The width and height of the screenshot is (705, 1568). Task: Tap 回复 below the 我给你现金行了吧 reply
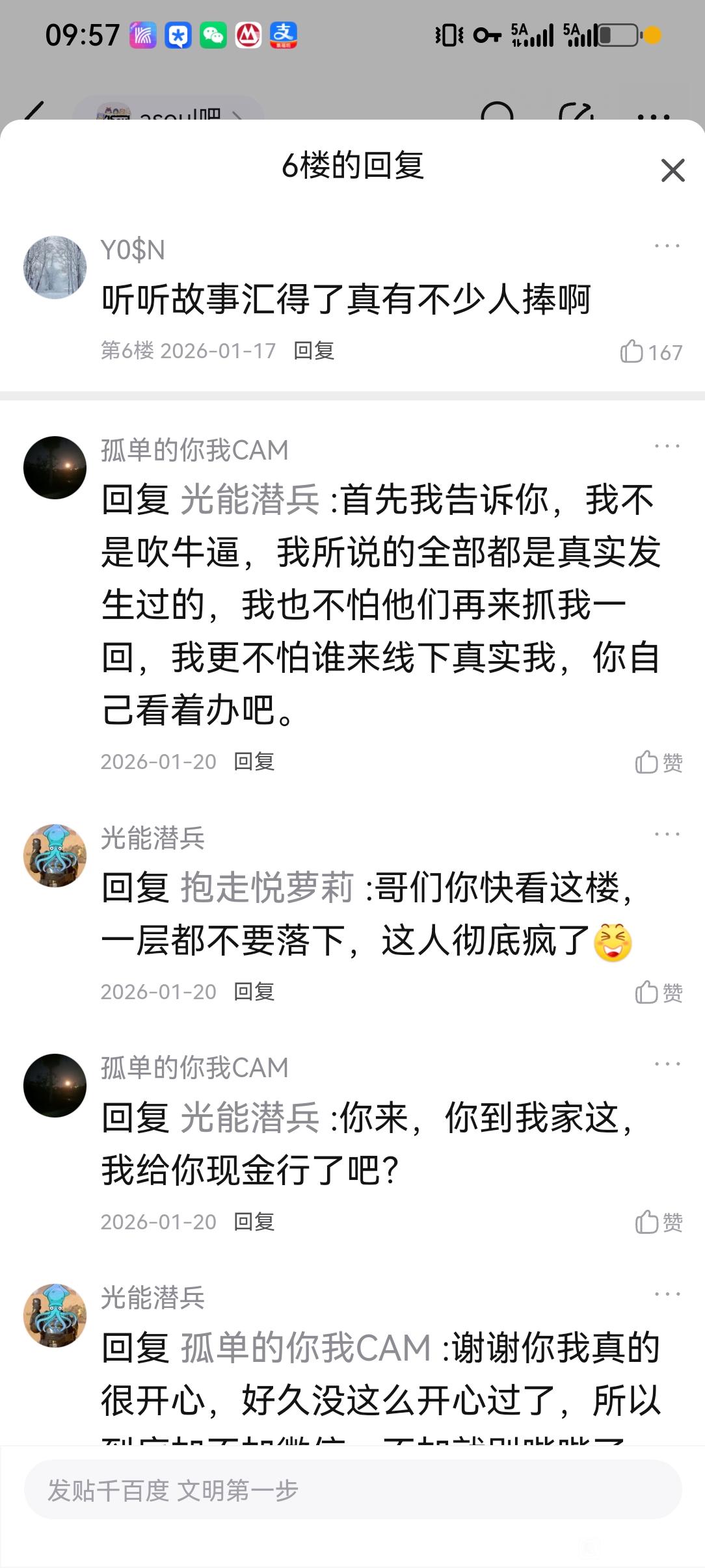[254, 1222]
